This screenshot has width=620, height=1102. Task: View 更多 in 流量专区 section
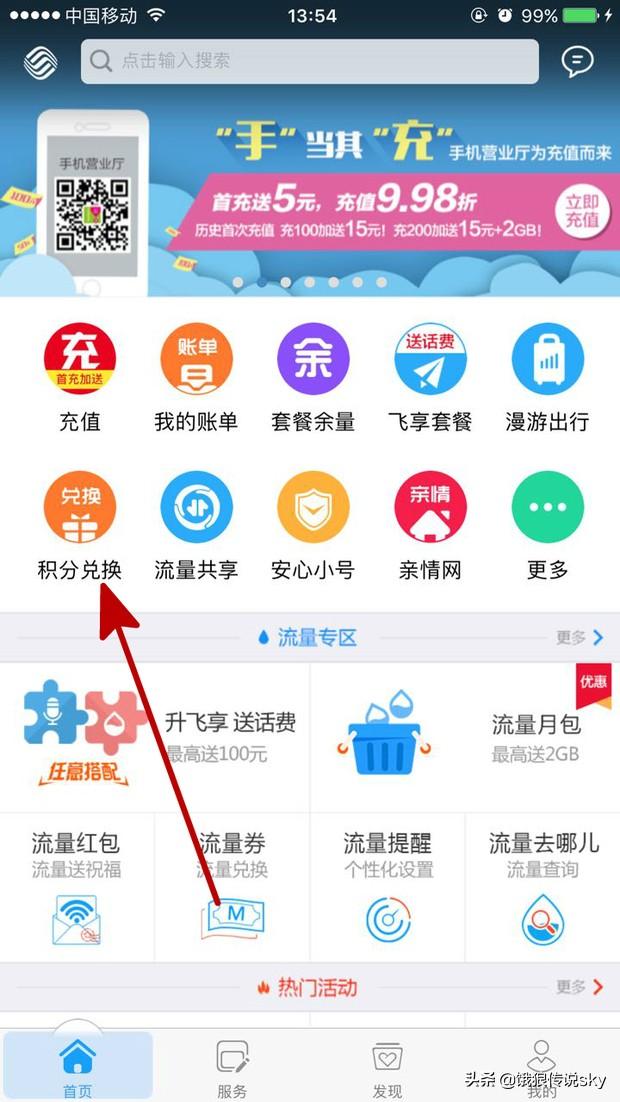point(580,637)
